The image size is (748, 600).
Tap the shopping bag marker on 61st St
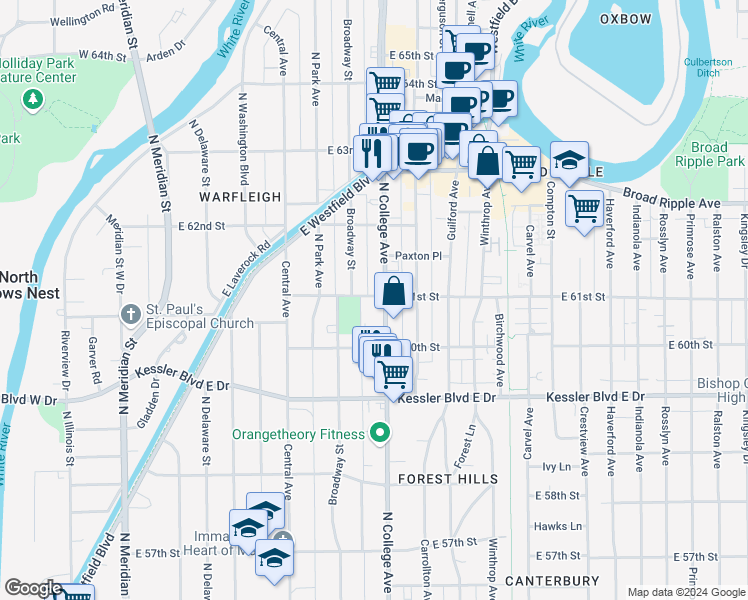[395, 292]
